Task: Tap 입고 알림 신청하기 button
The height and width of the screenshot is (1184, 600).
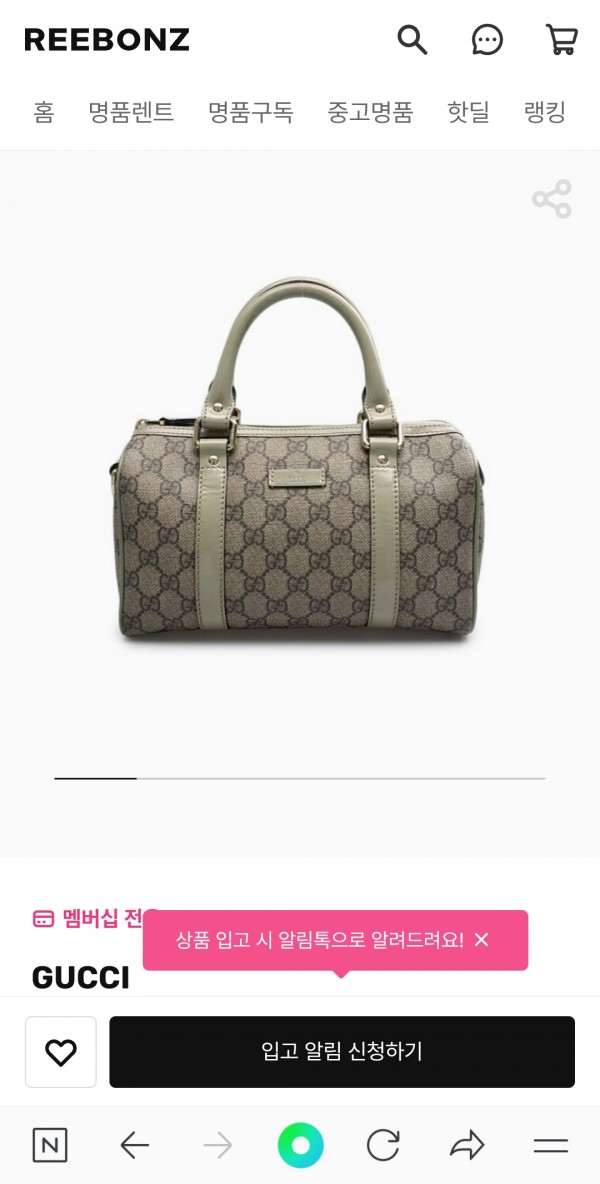Action: click(342, 1052)
